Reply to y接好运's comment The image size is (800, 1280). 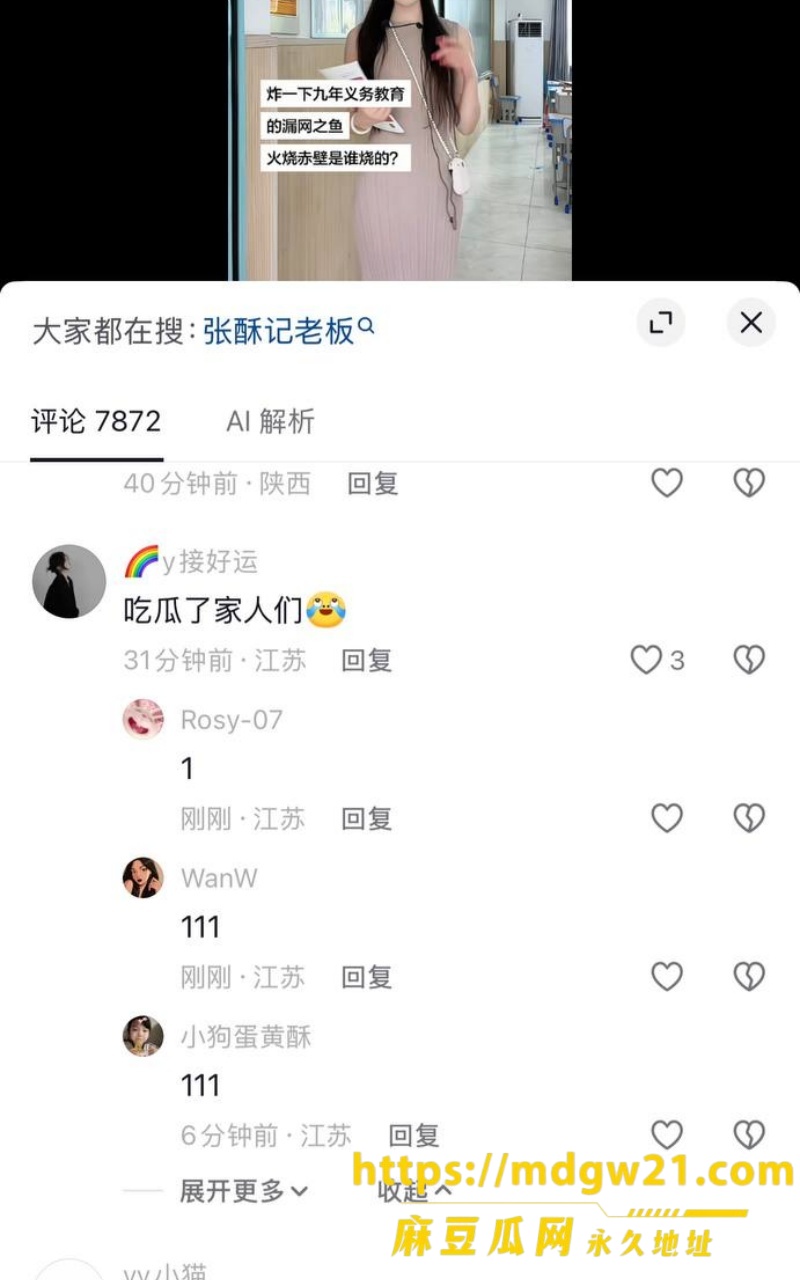pyautogui.click(x=367, y=660)
